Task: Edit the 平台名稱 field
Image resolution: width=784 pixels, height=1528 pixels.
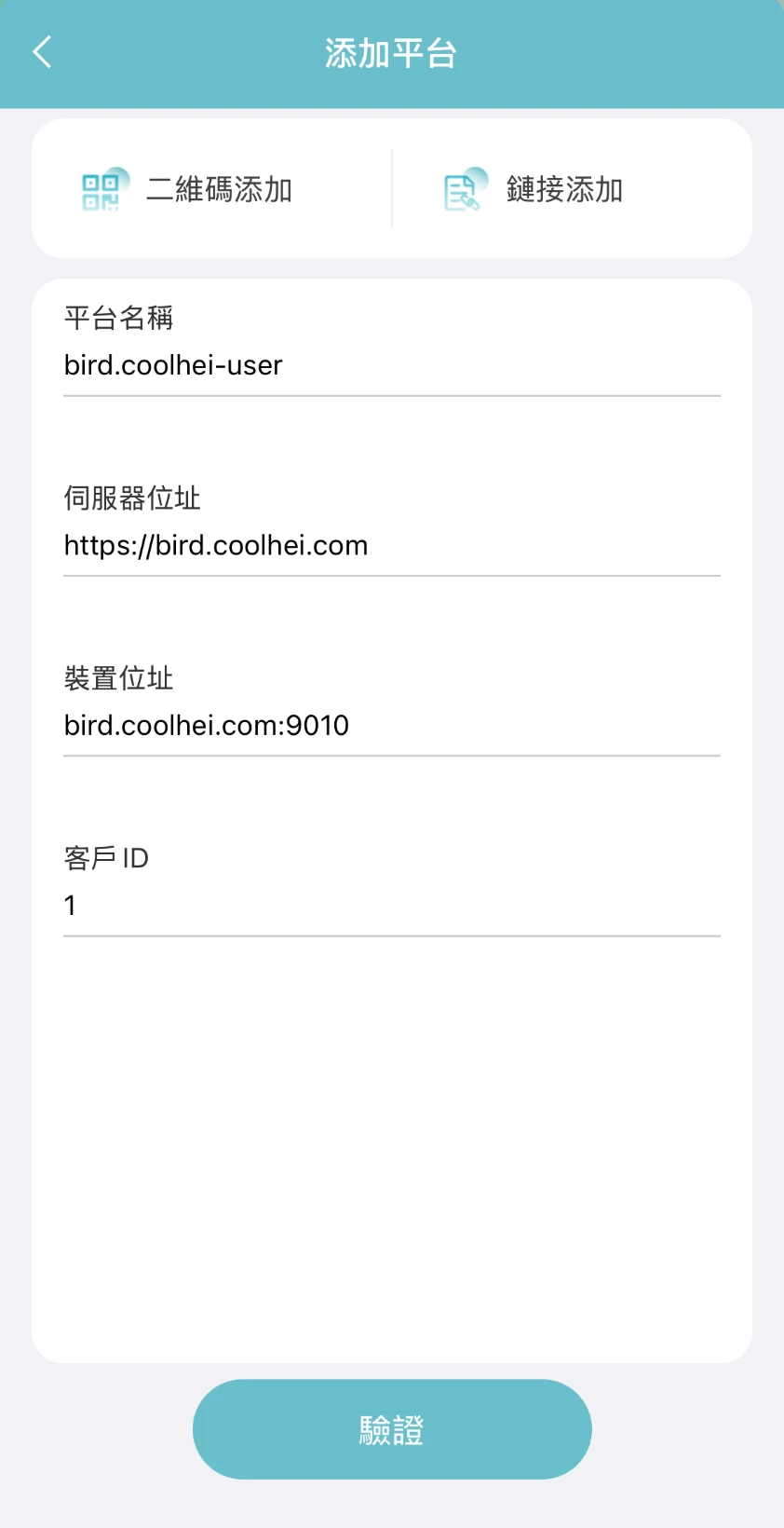Action: tap(391, 365)
